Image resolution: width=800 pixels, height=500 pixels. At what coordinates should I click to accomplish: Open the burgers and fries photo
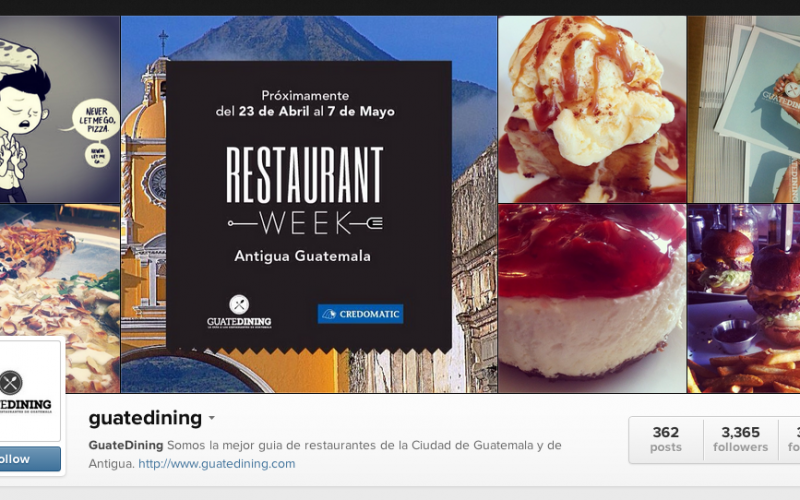click(x=743, y=298)
